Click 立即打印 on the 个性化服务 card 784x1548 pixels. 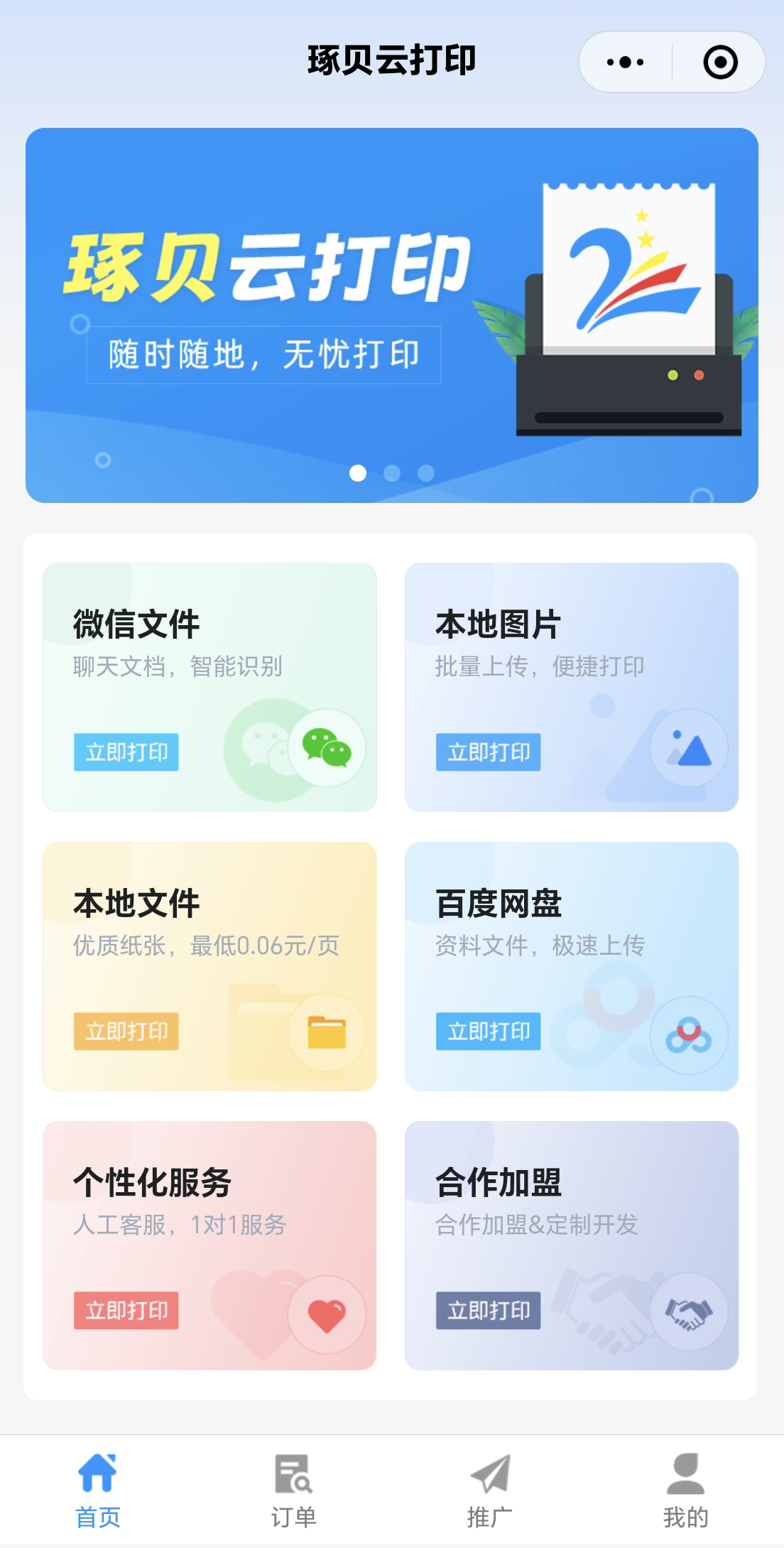[x=126, y=1311]
